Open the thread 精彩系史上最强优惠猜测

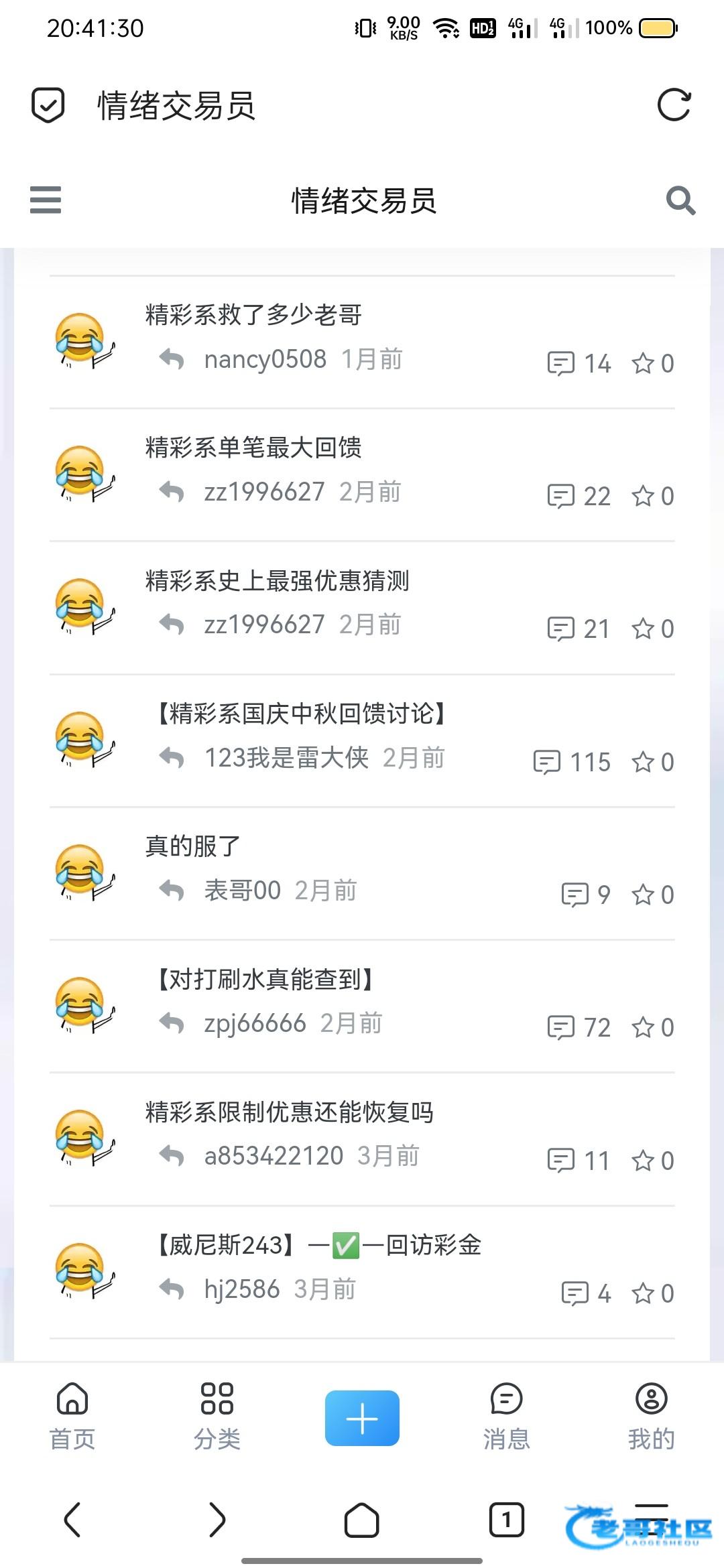pyautogui.click(x=277, y=580)
